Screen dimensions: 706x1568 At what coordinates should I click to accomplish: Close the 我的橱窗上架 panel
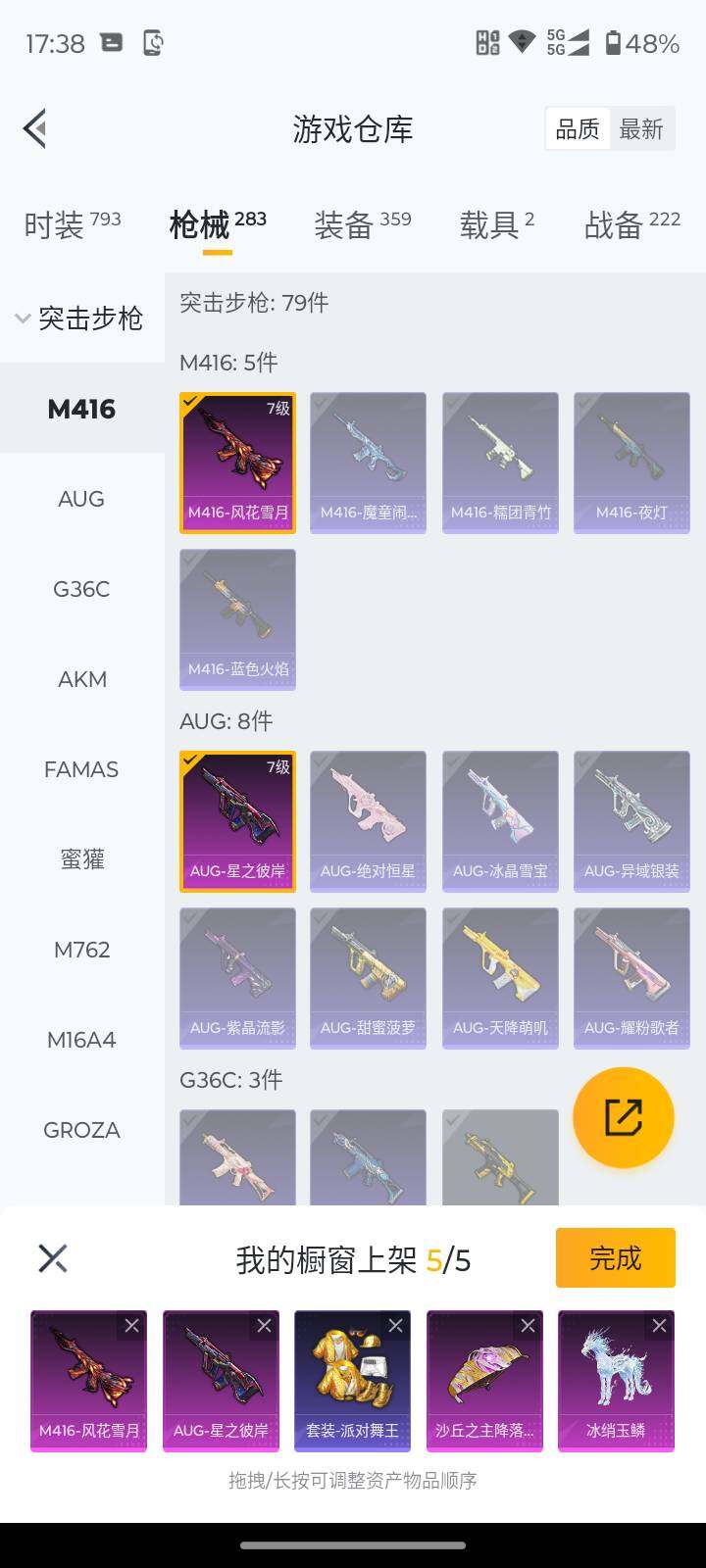53,1258
